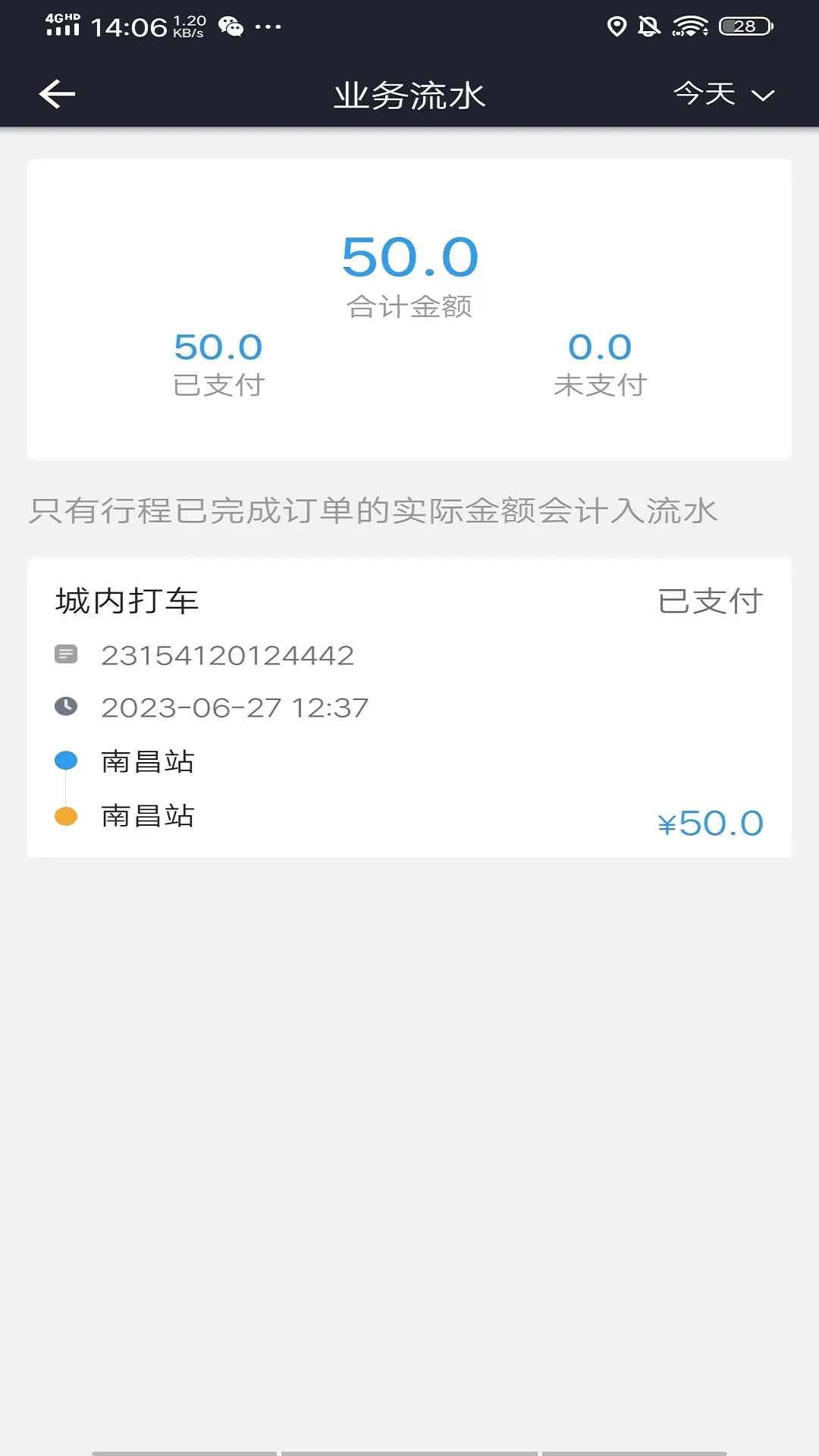Click the orange drop-off location dot

coord(66,814)
